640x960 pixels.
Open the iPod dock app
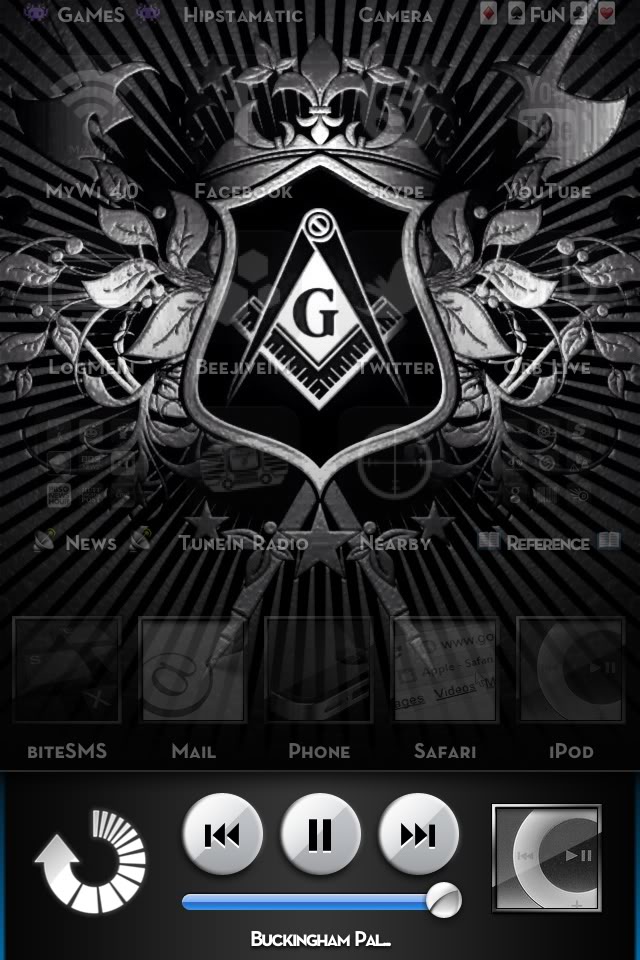[x=570, y=670]
